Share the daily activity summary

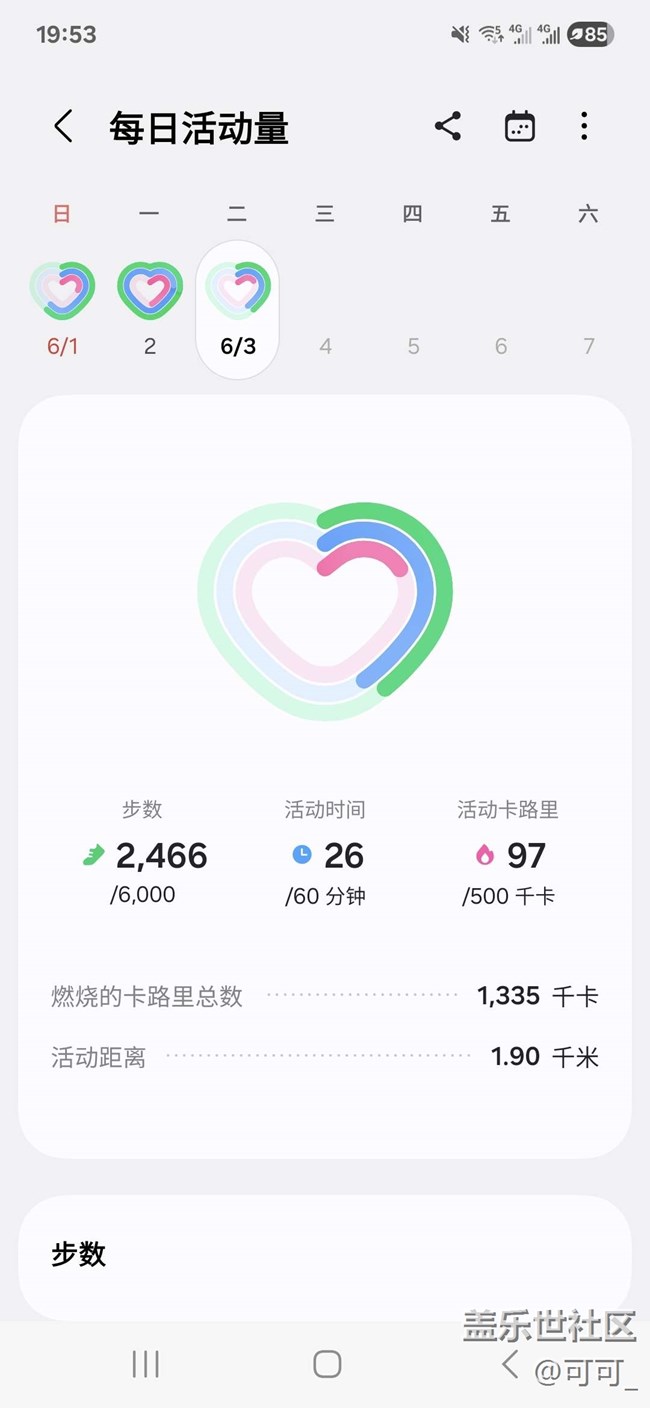click(x=448, y=126)
